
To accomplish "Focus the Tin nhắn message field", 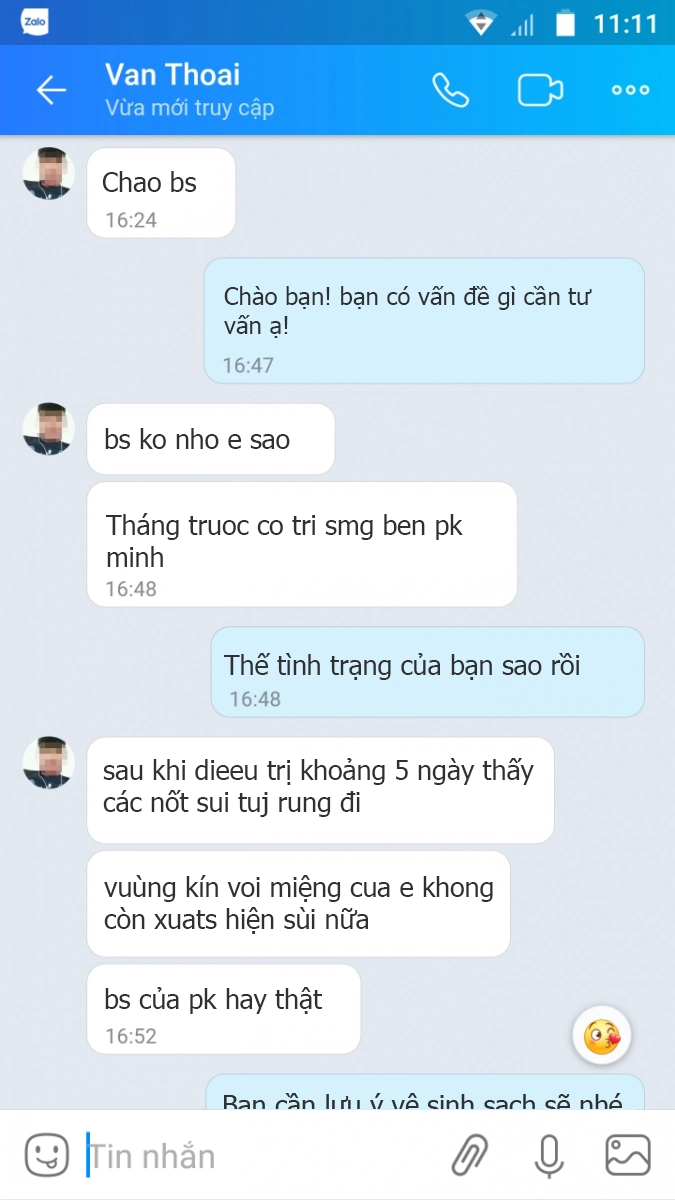I will pos(250,1156).
